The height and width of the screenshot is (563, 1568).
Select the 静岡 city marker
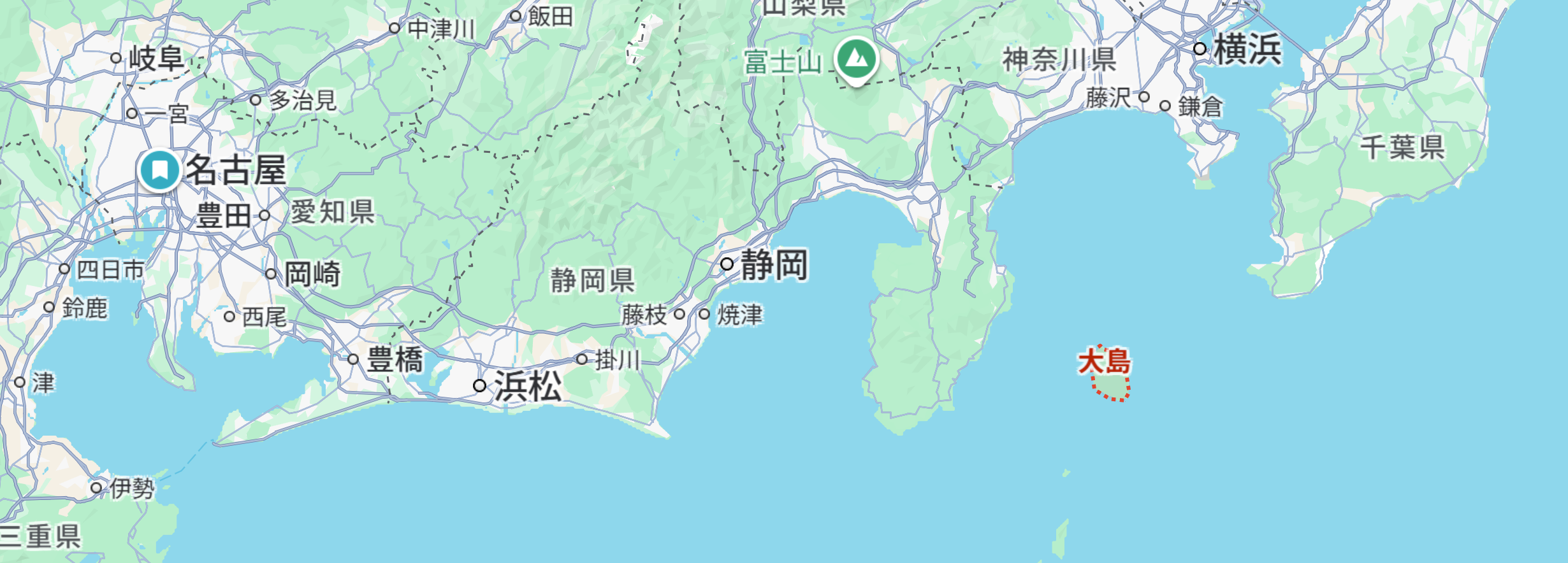coord(727,264)
